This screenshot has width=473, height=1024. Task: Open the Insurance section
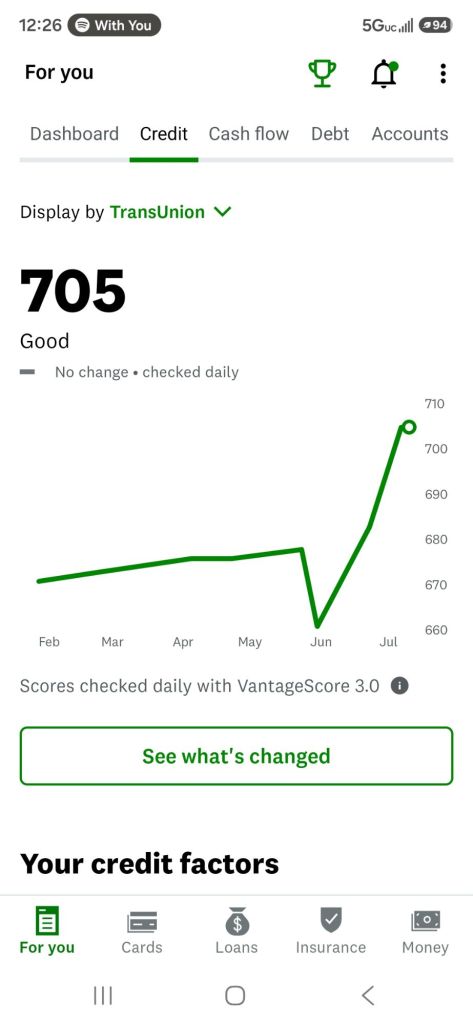pos(331,932)
